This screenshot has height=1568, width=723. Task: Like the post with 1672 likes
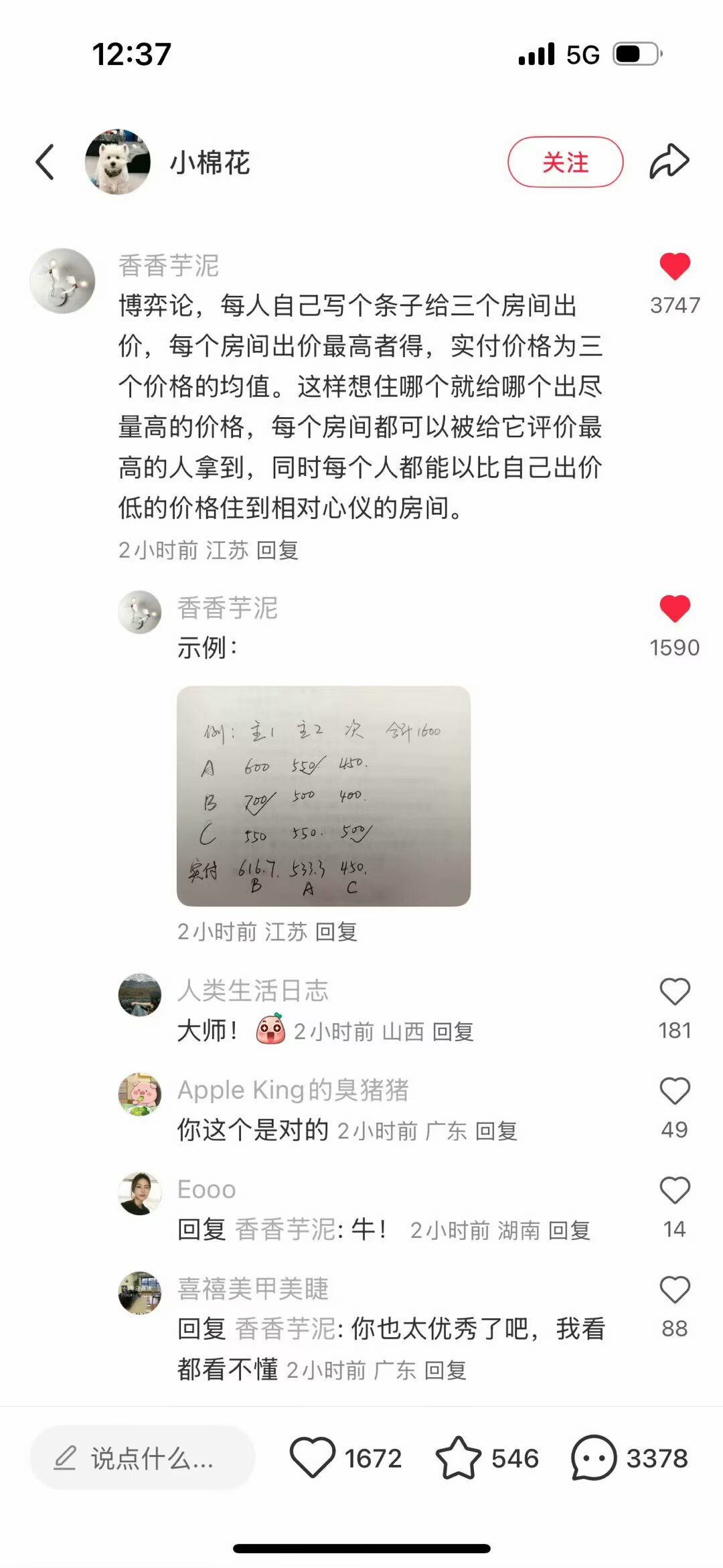312,1458
